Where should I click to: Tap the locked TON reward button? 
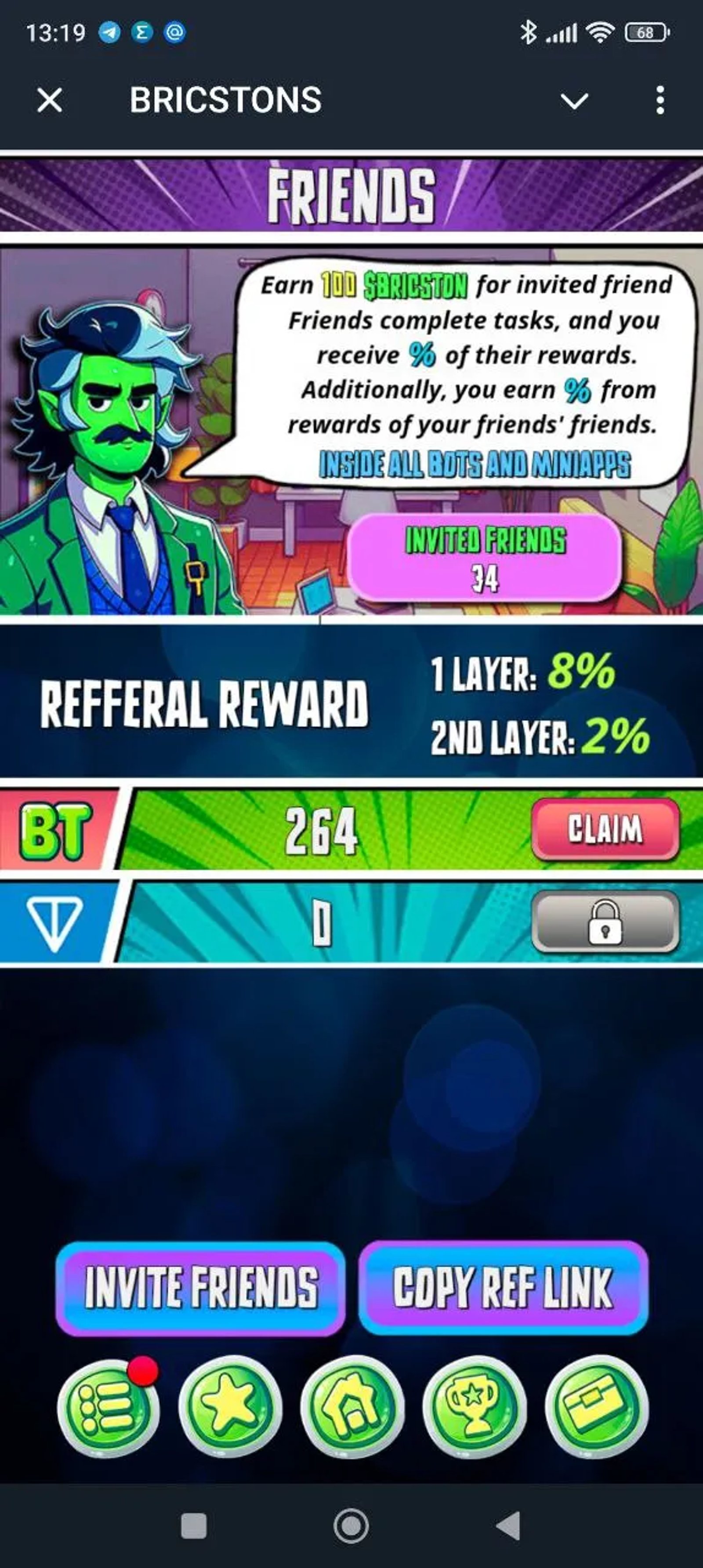pos(605,921)
